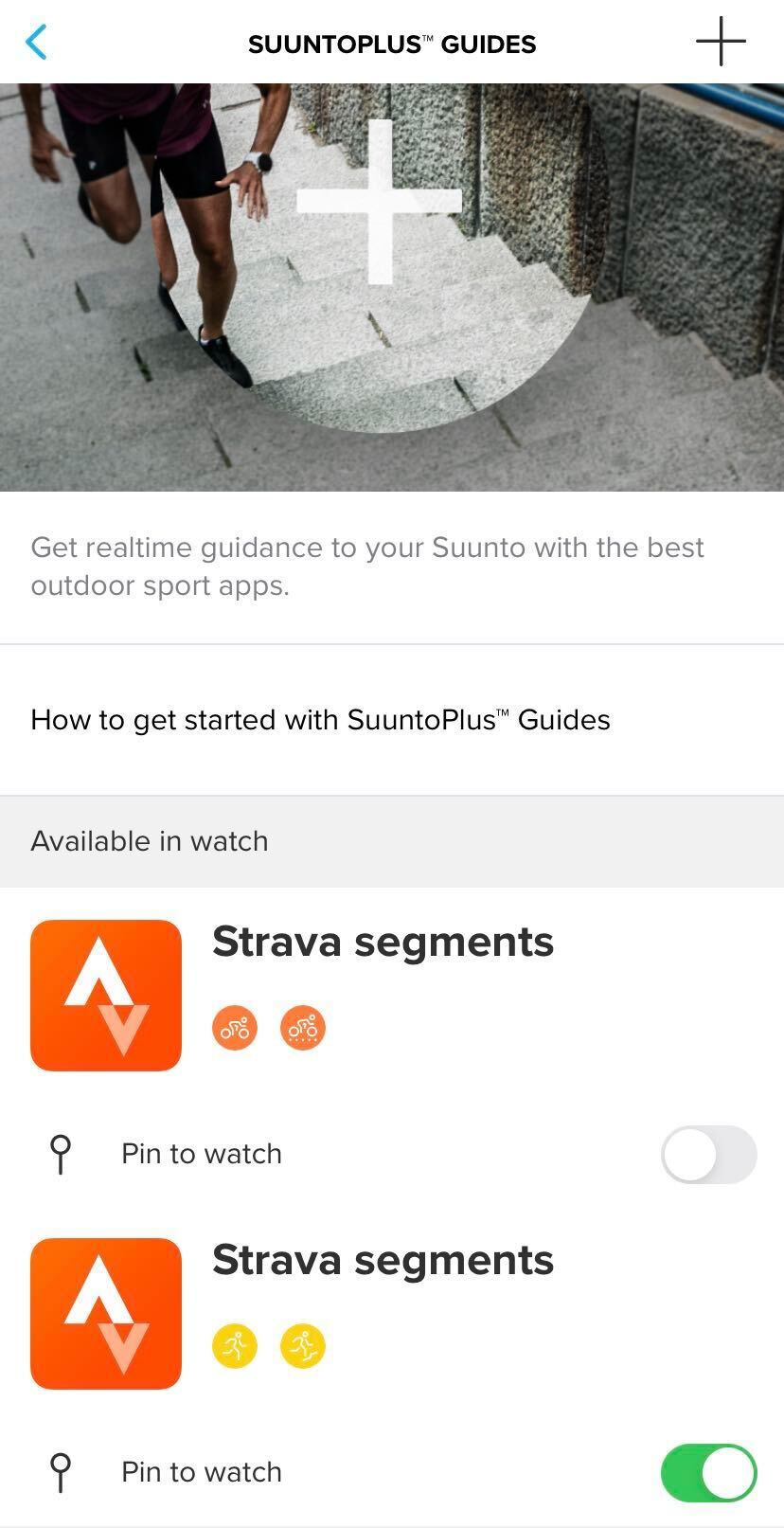Enable Pin to watch for cycling Strava segments
This screenshot has width=784, height=1528.
point(708,1154)
